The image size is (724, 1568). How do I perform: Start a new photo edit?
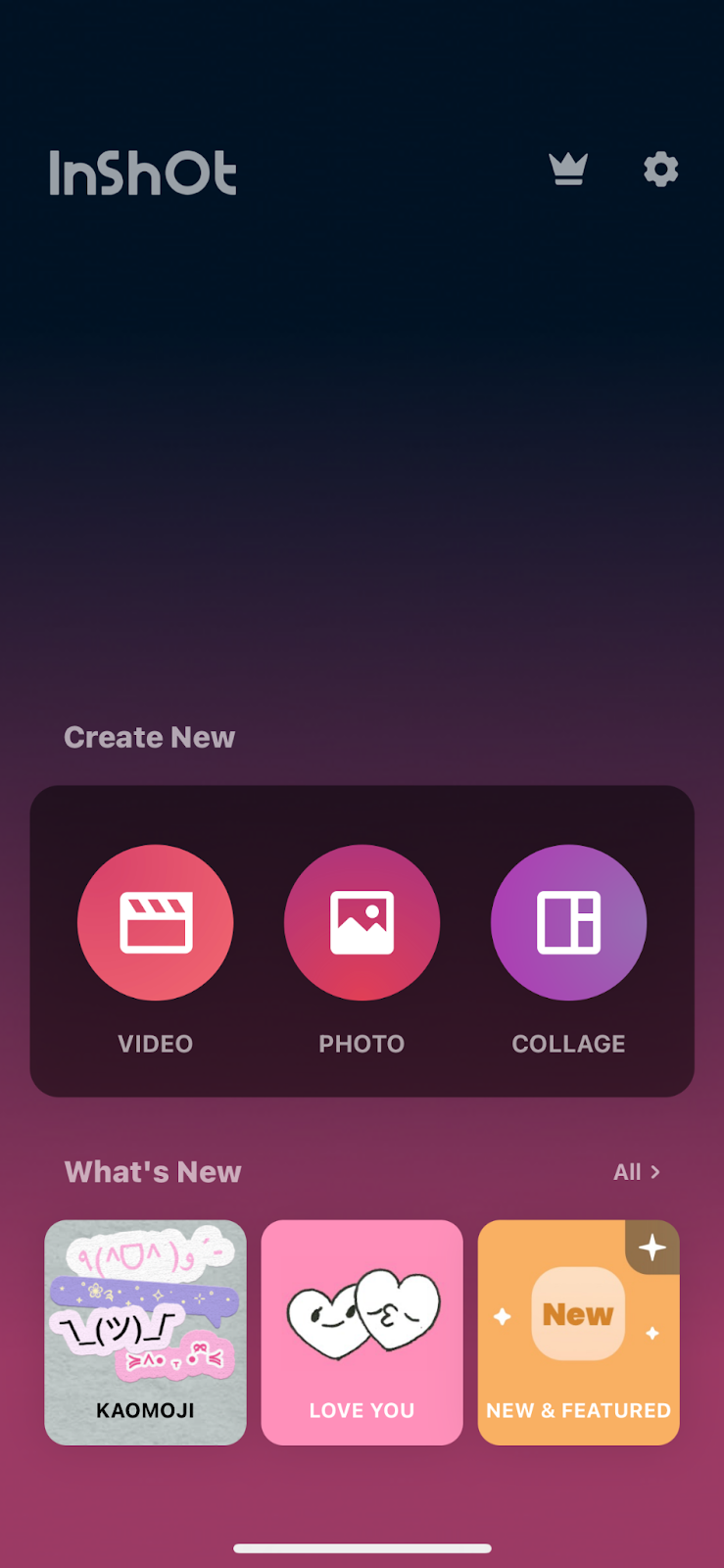point(362,922)
